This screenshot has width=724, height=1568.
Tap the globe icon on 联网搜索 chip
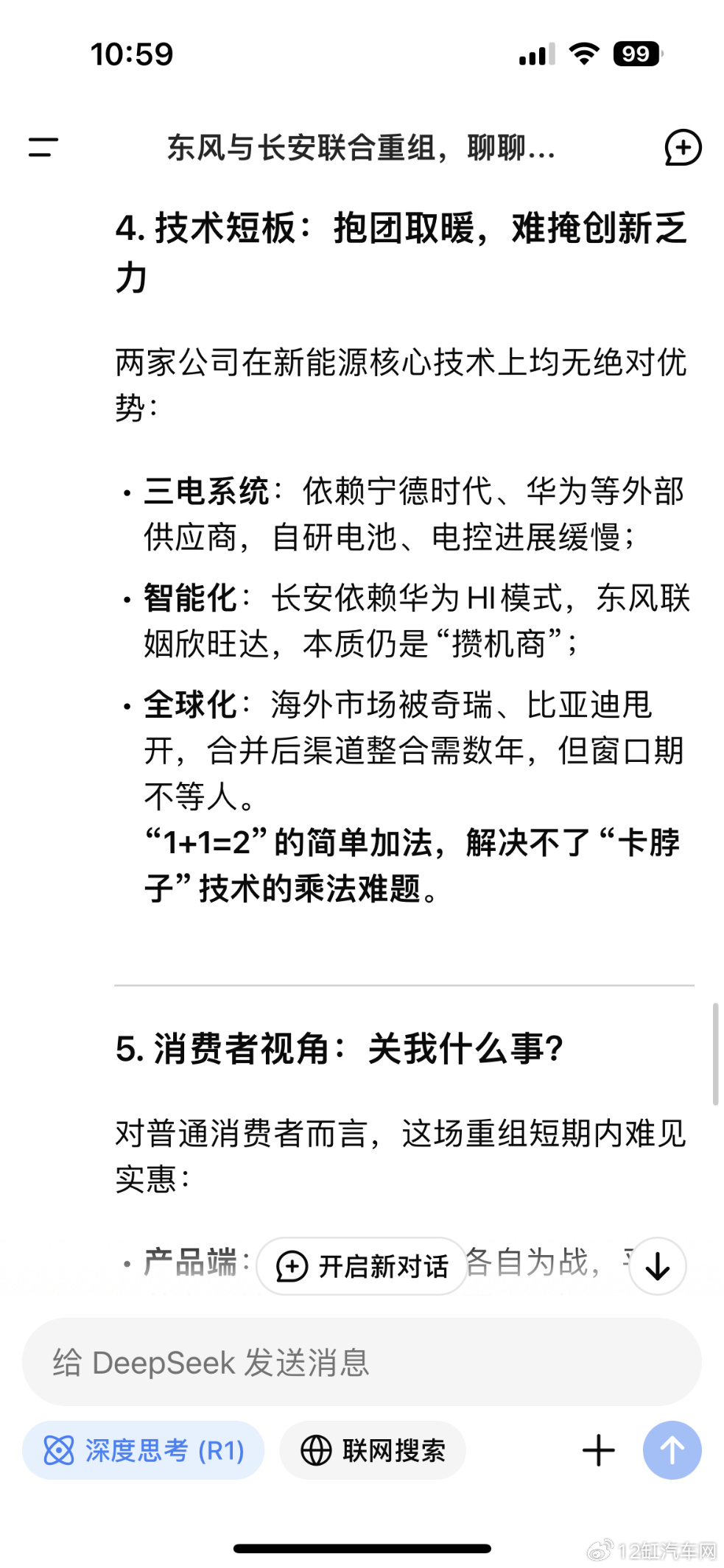point(316,1449)
